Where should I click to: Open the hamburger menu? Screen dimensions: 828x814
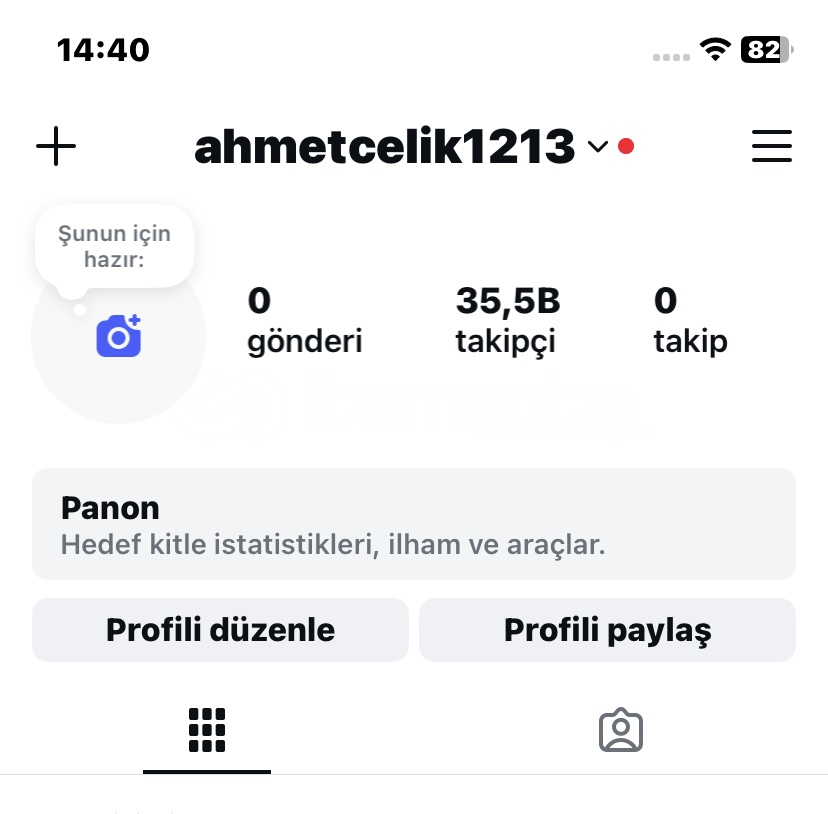click(x=771, y=147)
